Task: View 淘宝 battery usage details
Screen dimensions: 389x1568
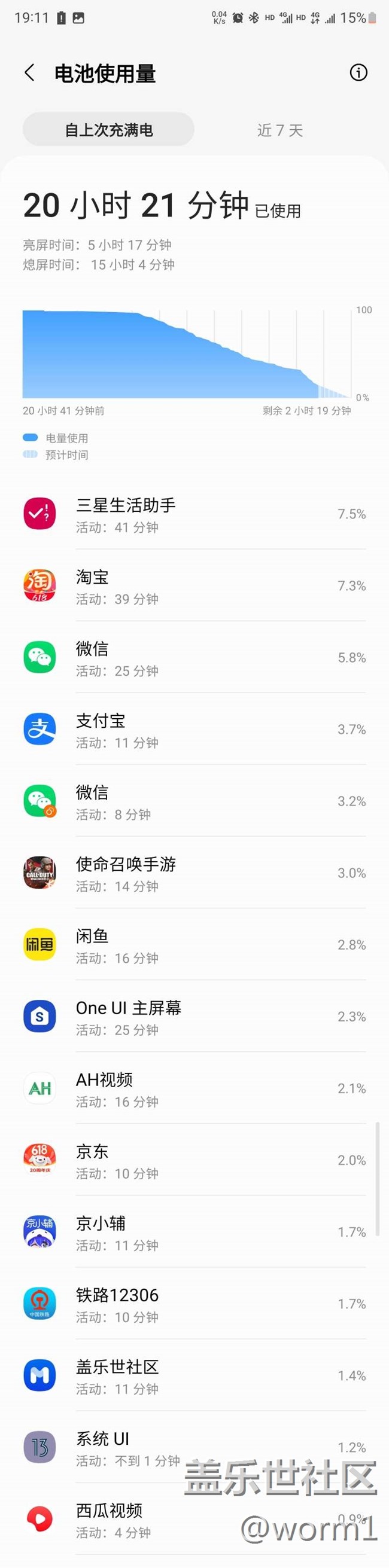Action: click(x=195, y=586)
